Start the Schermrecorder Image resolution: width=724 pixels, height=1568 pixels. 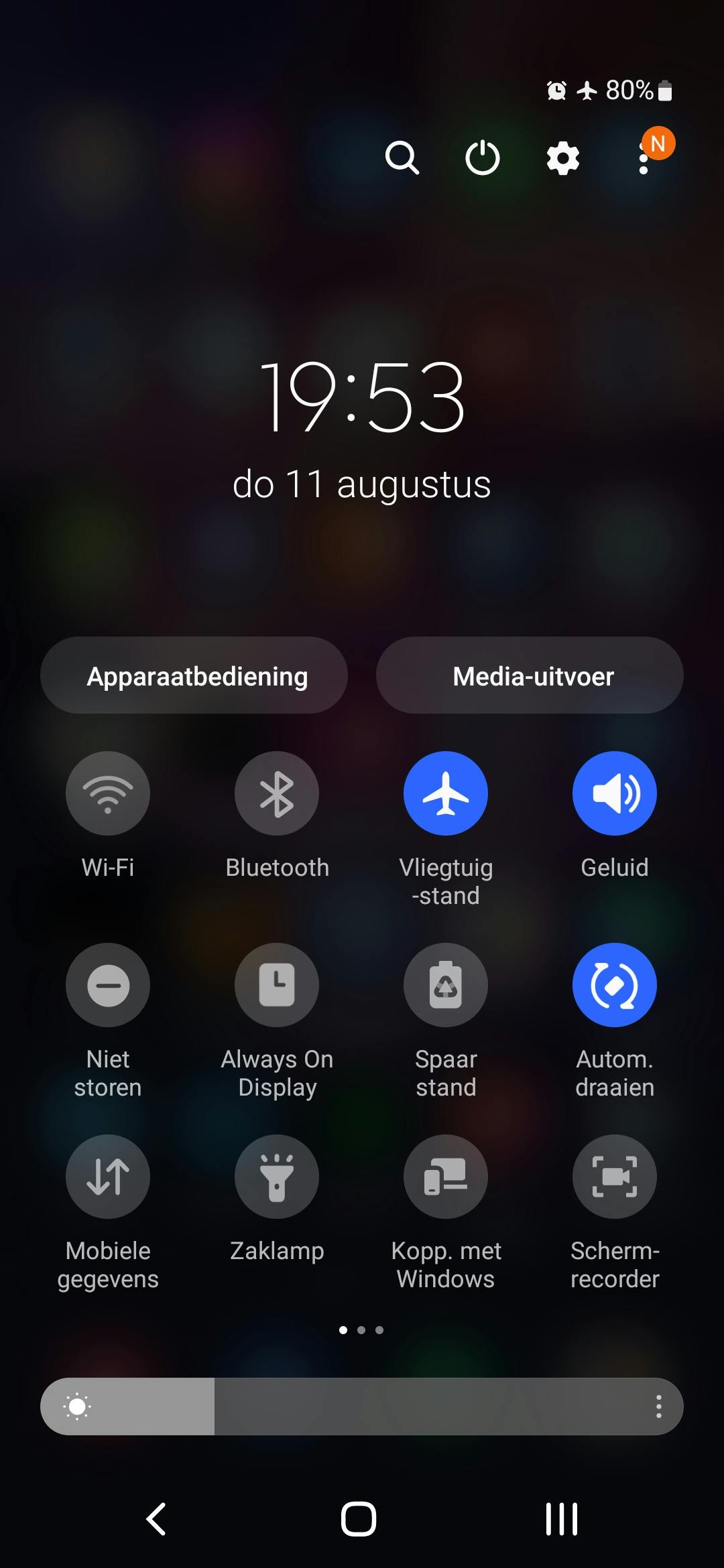point(615,1177)
